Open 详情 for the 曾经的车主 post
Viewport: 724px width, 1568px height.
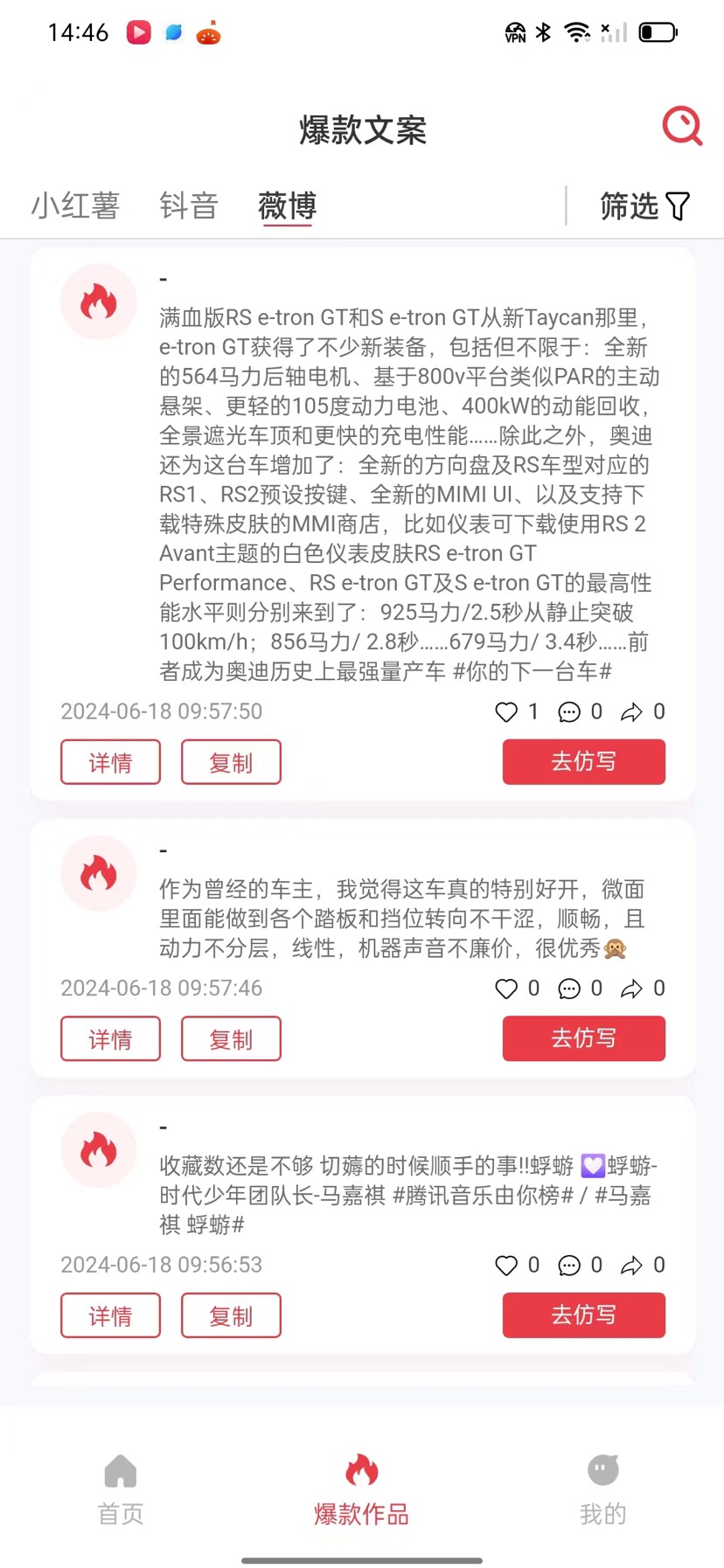click(110, 1038)
